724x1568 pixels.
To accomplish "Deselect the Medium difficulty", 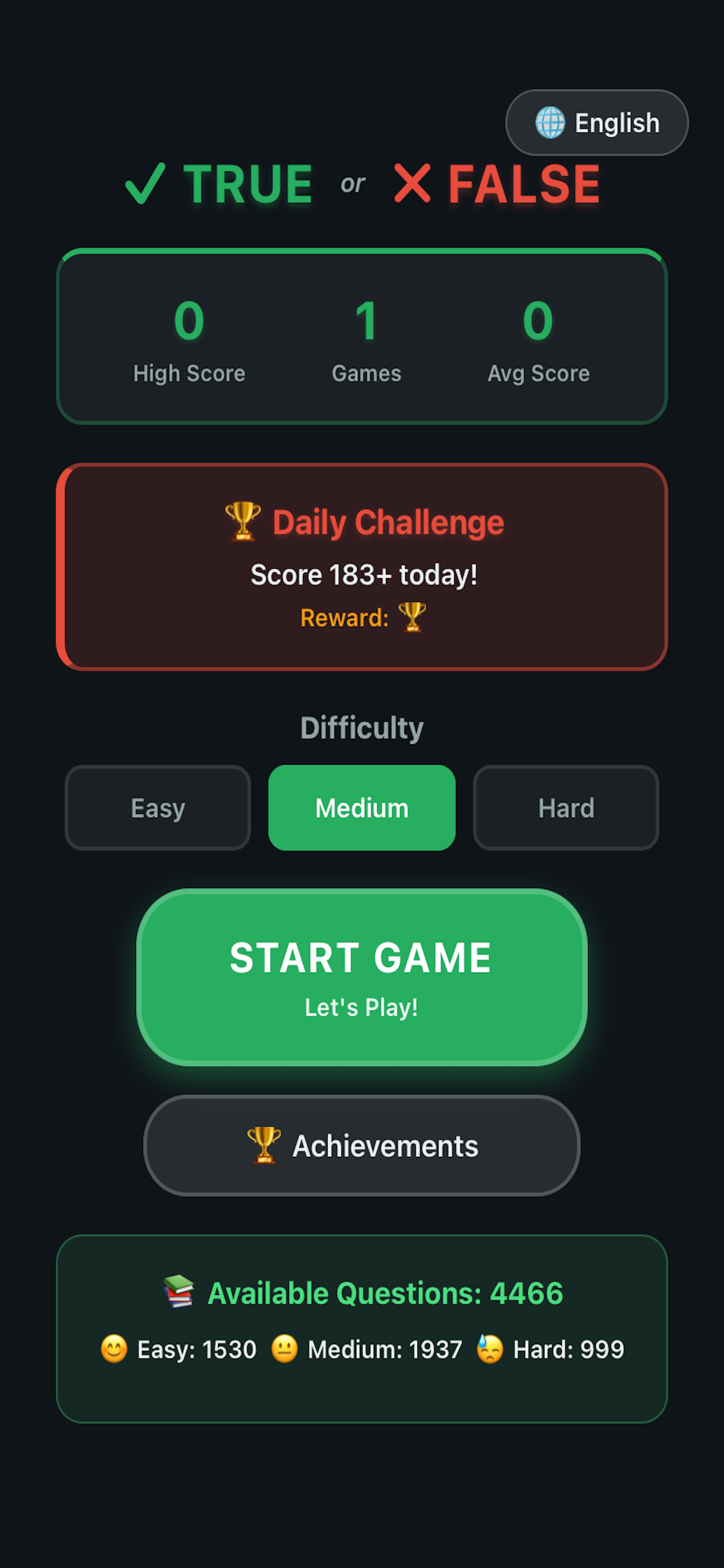I will pos(361,807).
